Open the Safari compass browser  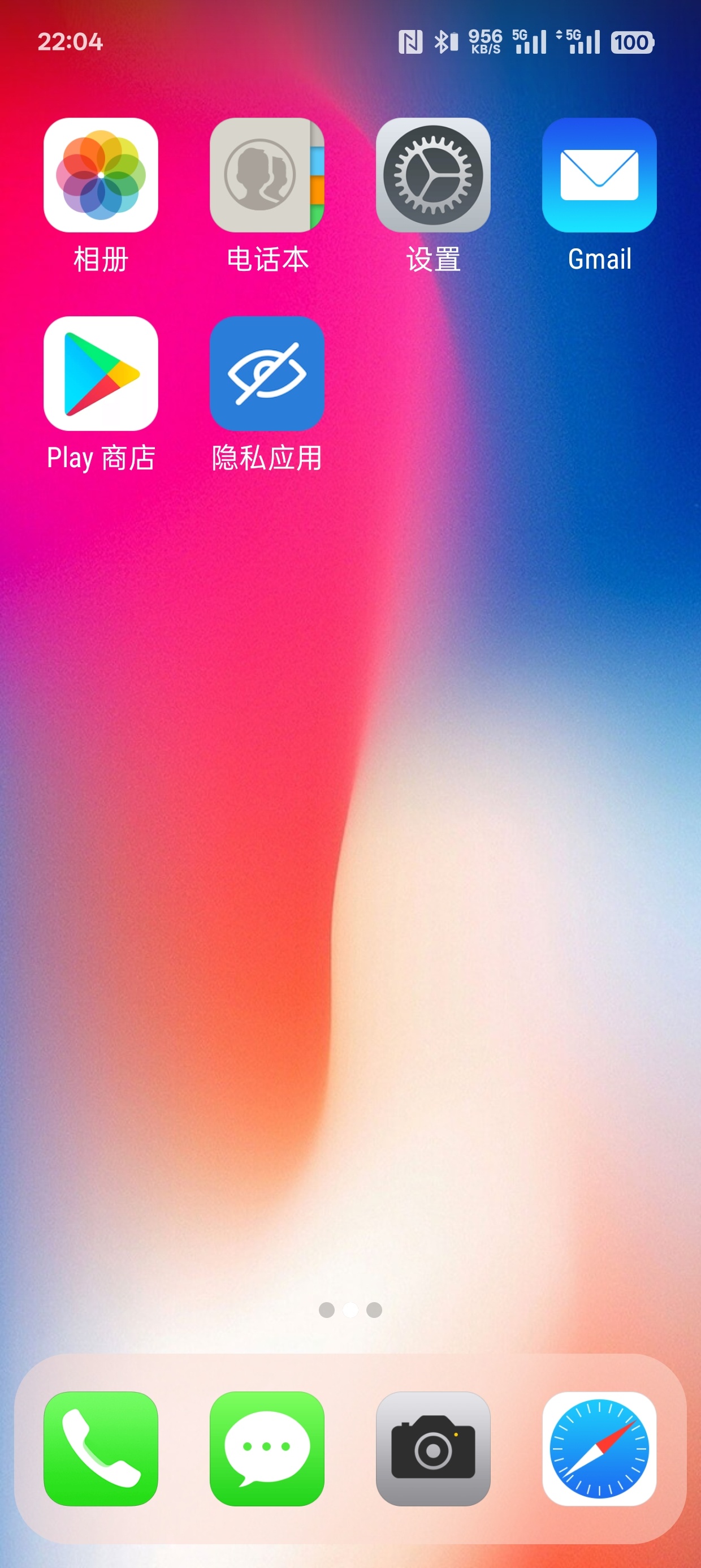tap(599, 1448)
